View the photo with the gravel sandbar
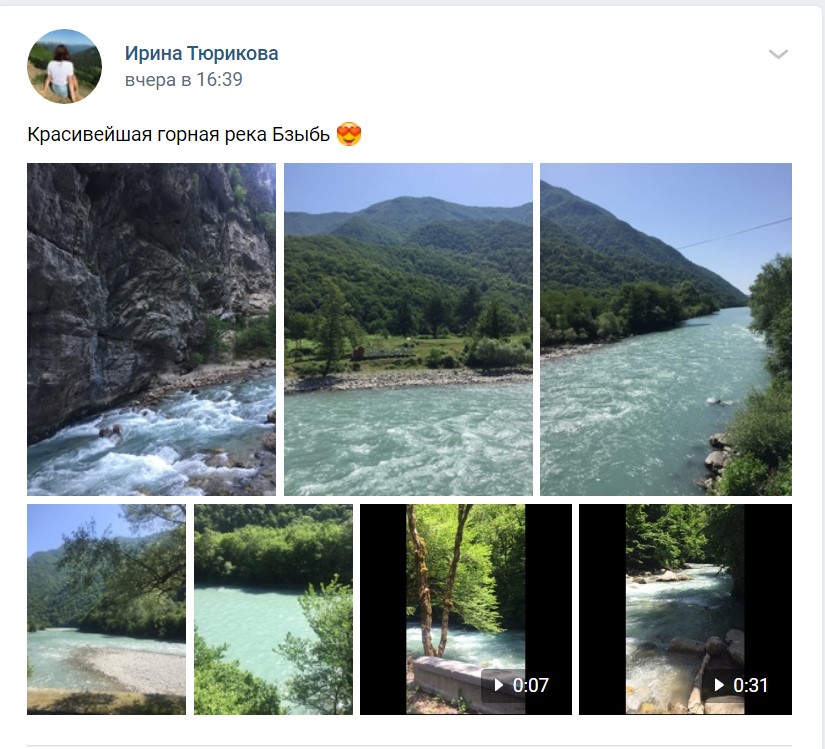 [106, 609]
